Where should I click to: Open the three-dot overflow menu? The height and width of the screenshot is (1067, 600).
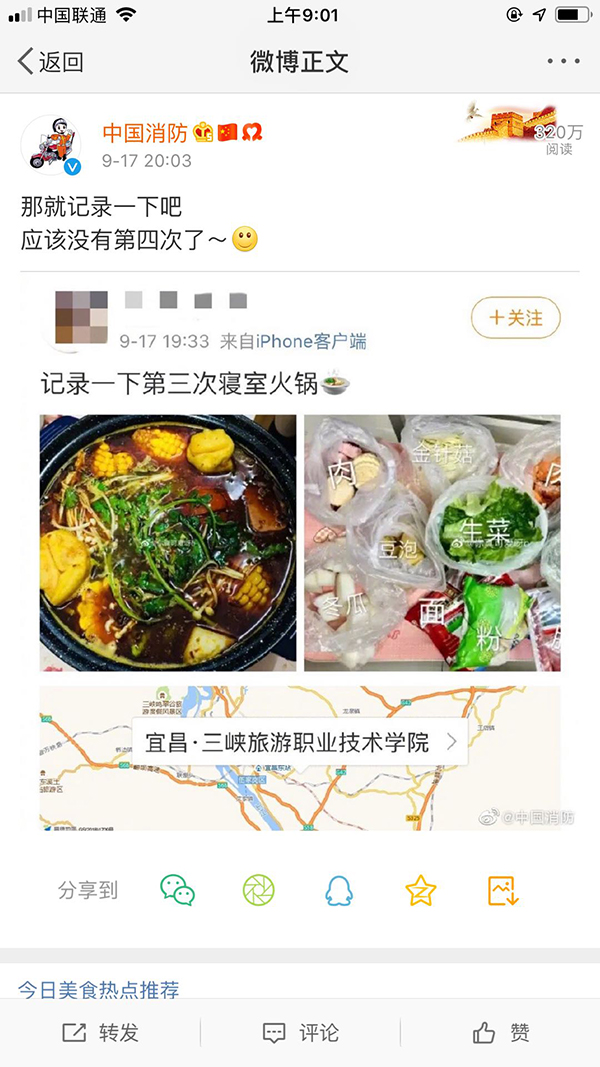pos(563,62)
